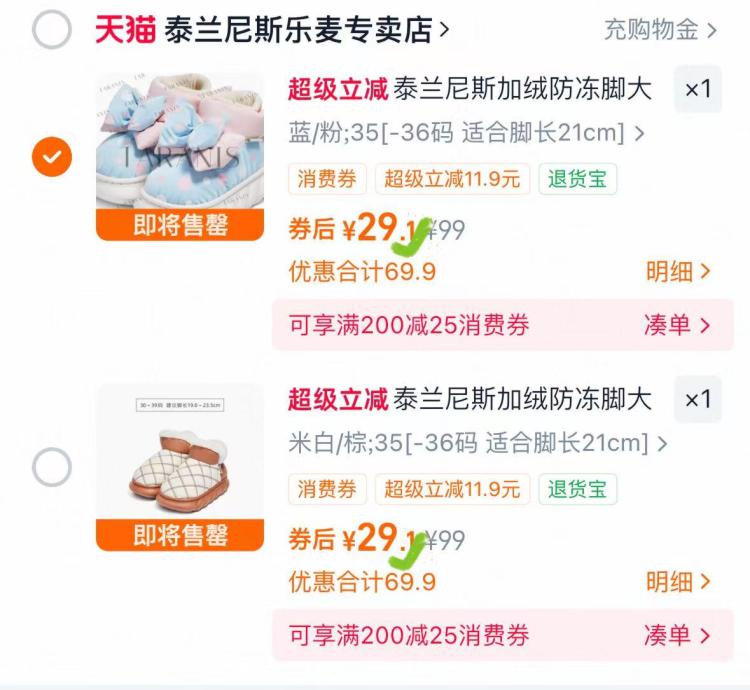View 明细 for the 蓝/粉 slippers discount
750x690 pixels.
tap(678, 271)
